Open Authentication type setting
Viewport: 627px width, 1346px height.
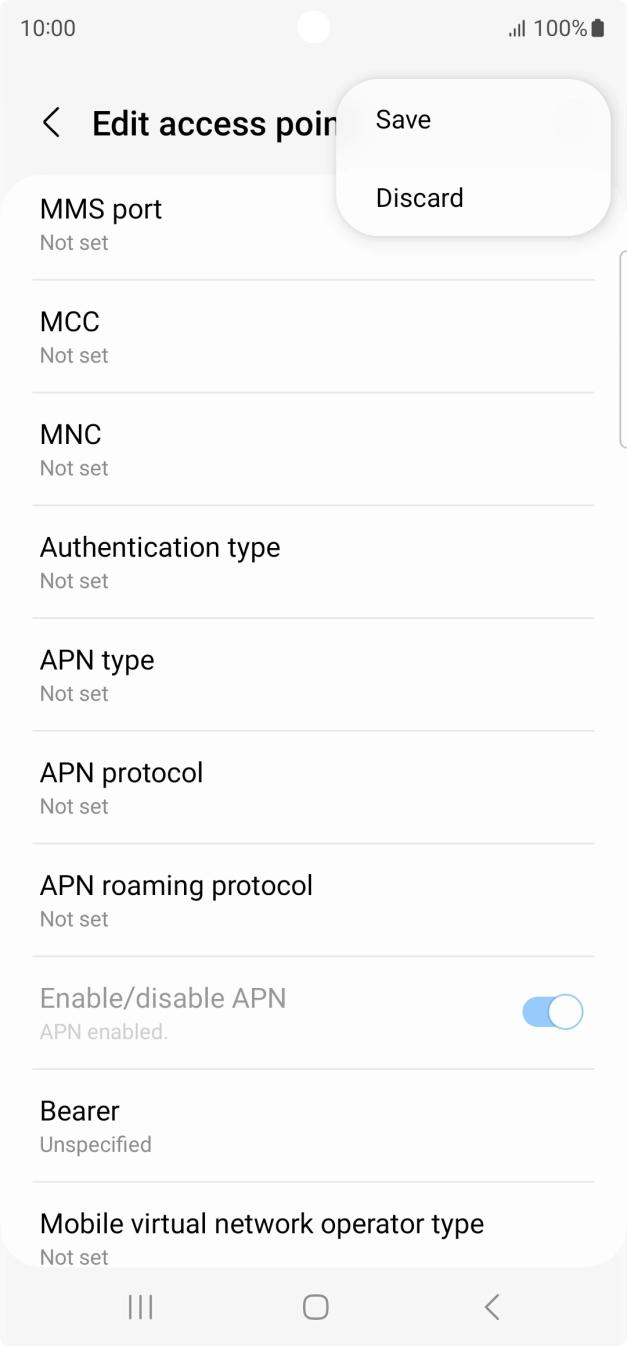click(x=313, y=562)
